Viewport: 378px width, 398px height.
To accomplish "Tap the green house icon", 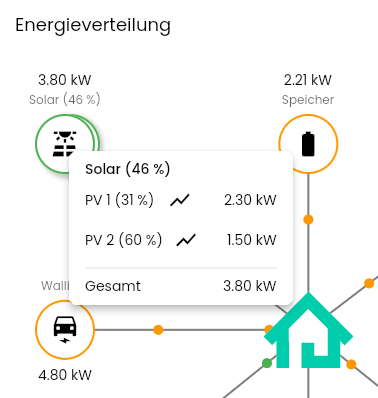I will (308, 330).
